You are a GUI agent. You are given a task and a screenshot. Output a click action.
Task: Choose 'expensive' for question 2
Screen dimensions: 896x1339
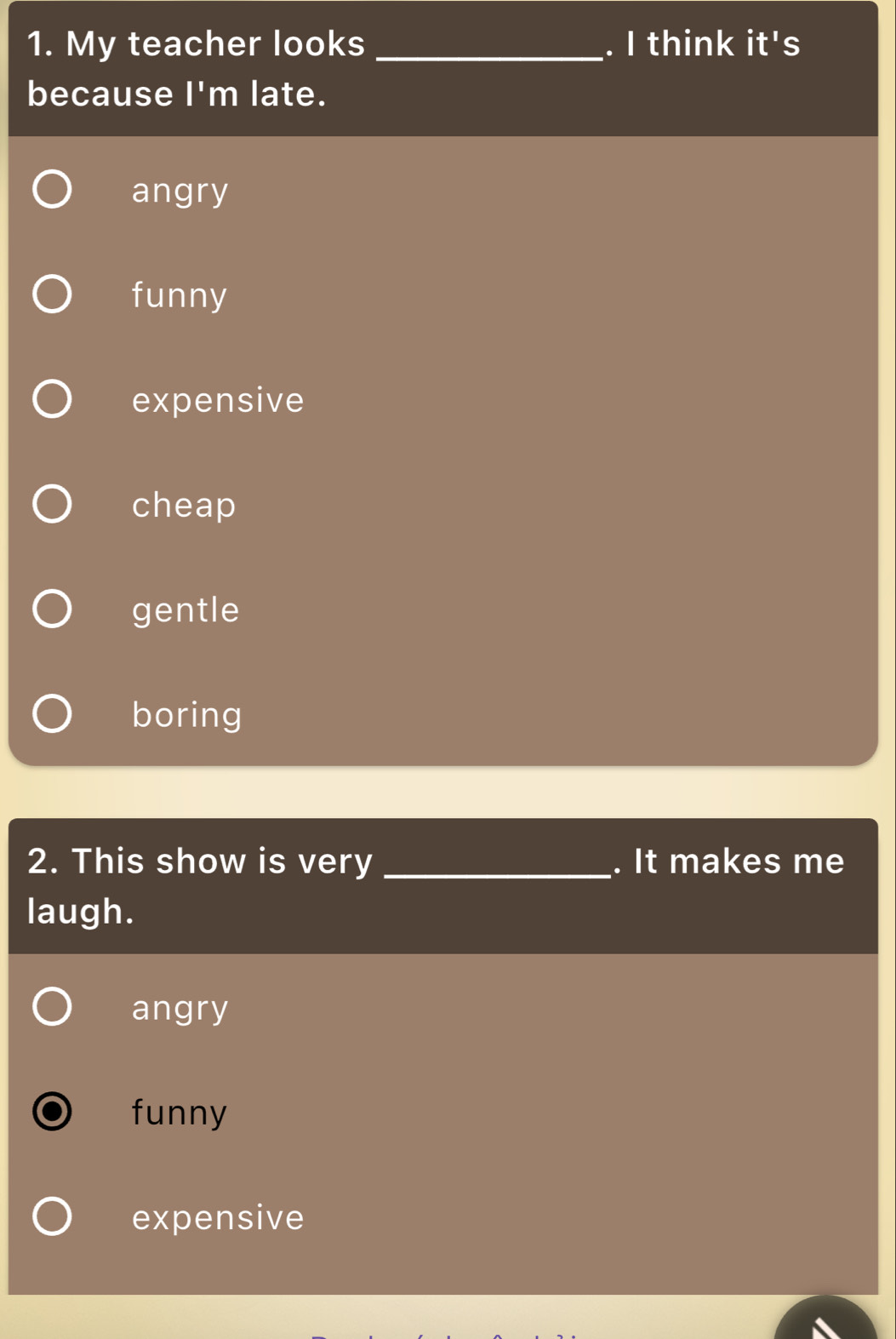(52, 1216)
